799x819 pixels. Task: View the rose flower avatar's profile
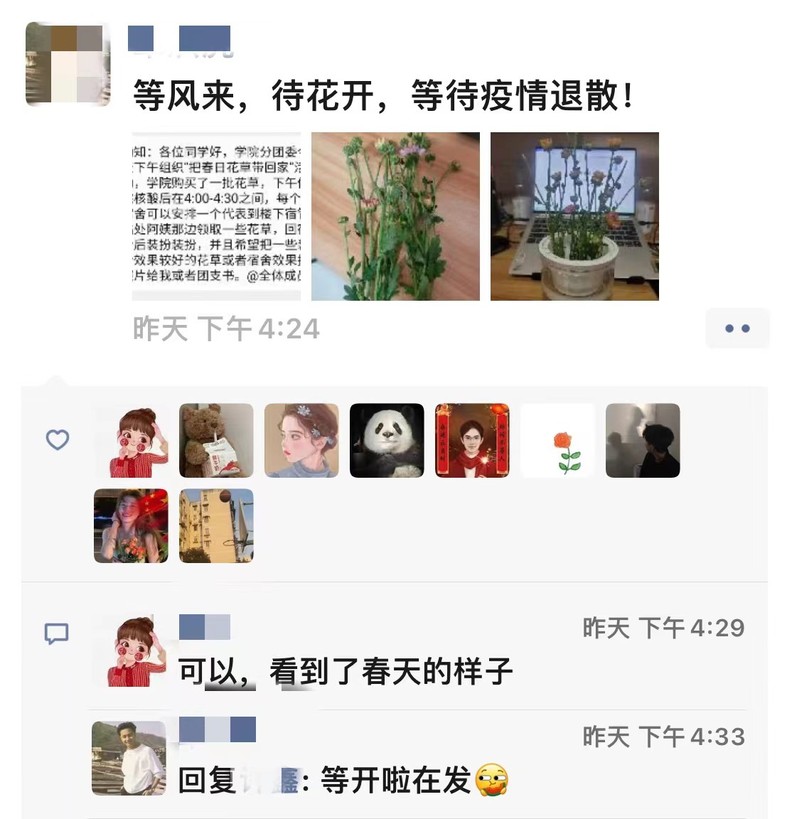coord(558,440)
